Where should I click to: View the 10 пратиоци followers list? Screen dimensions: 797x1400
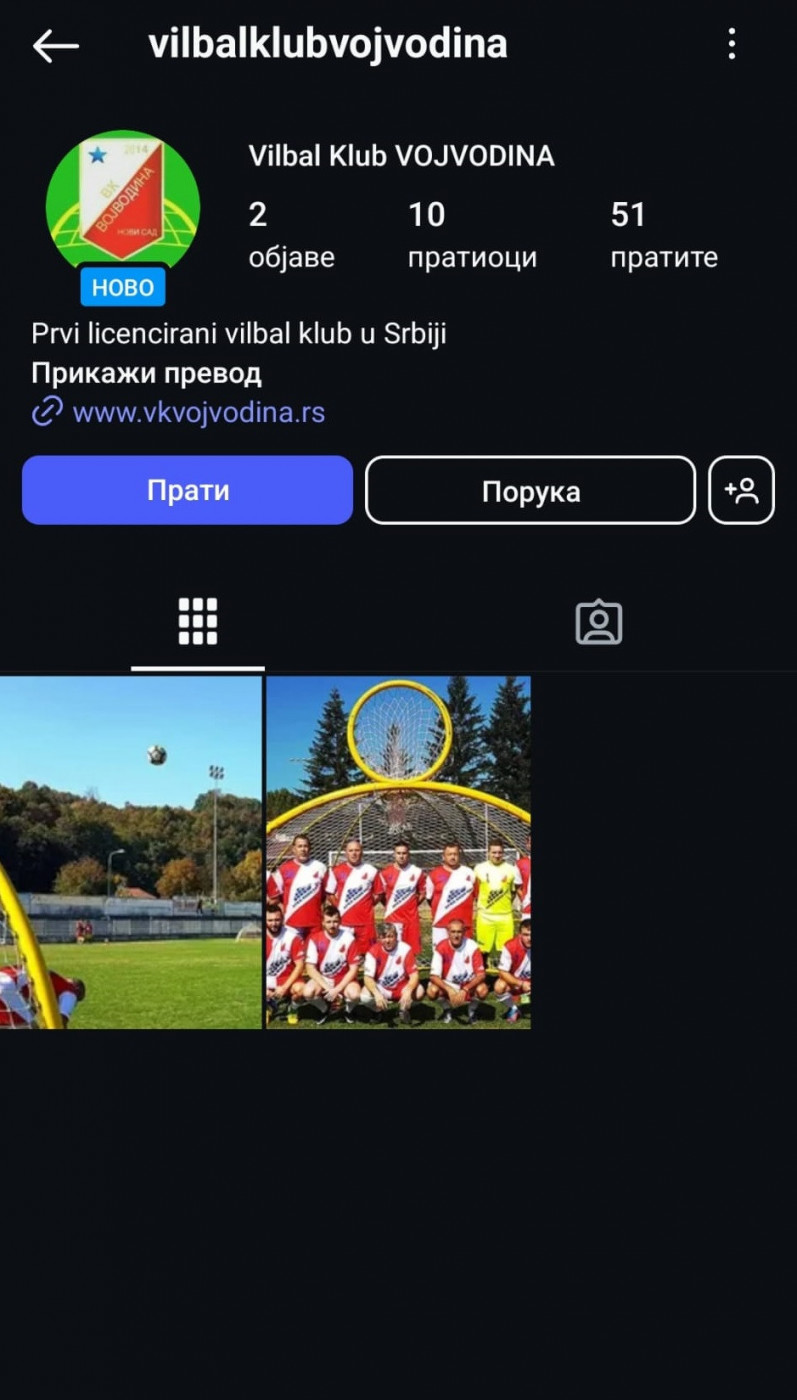pyautogui.click(x=471, y=235)
